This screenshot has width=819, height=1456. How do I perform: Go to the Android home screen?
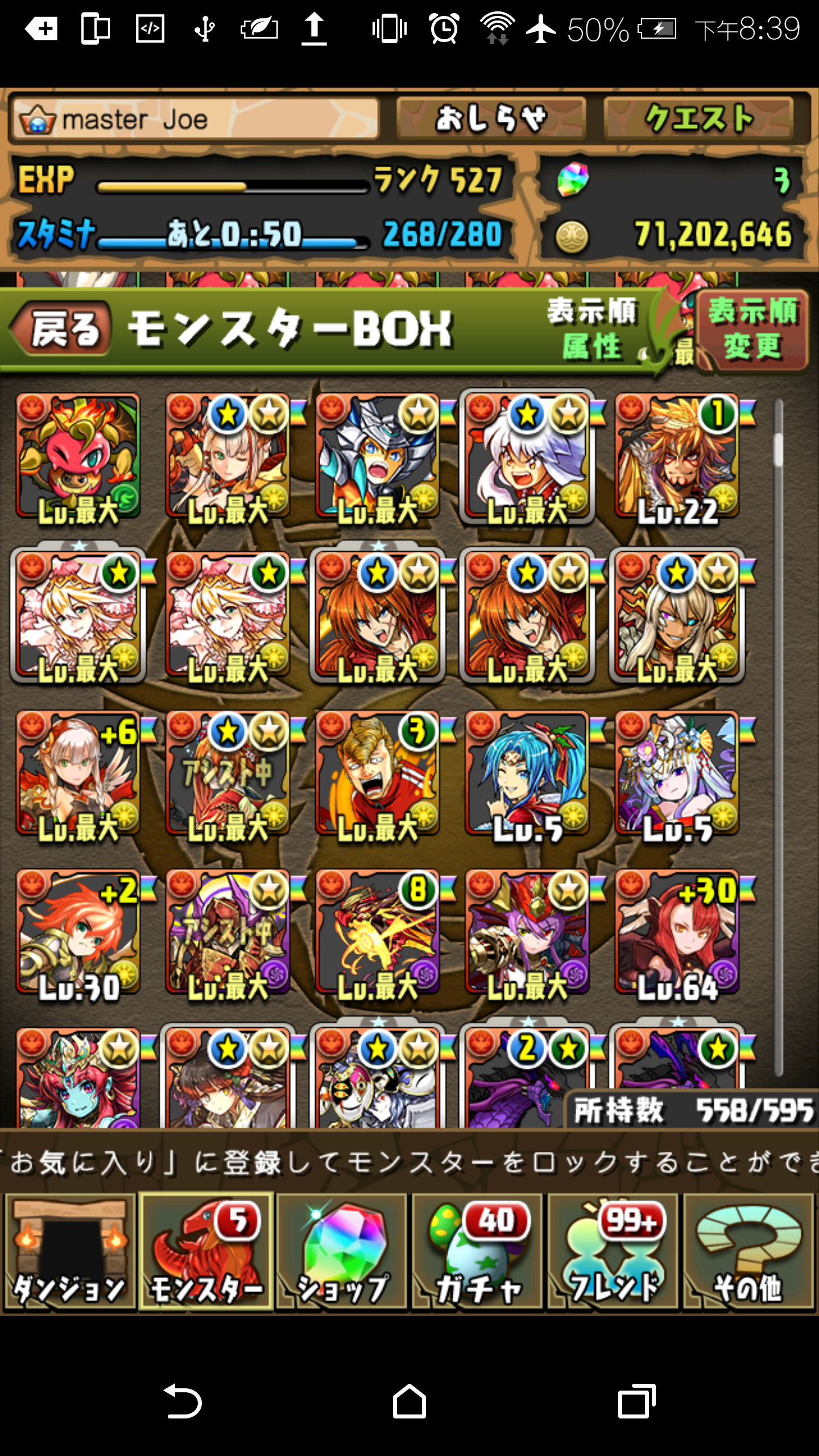click(409, 1402)
